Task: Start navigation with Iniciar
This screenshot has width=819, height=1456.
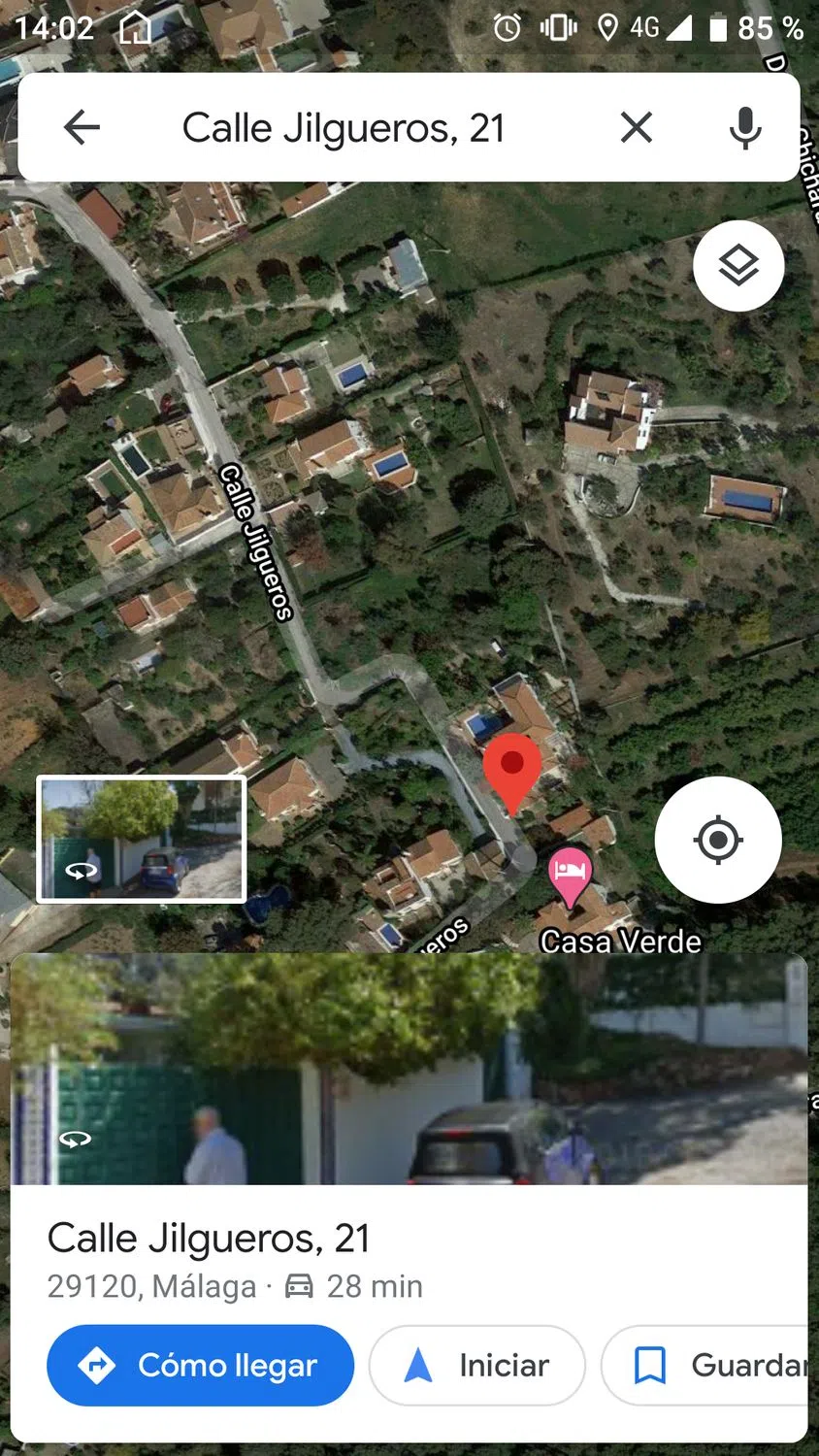Action: pos(477,1366)
